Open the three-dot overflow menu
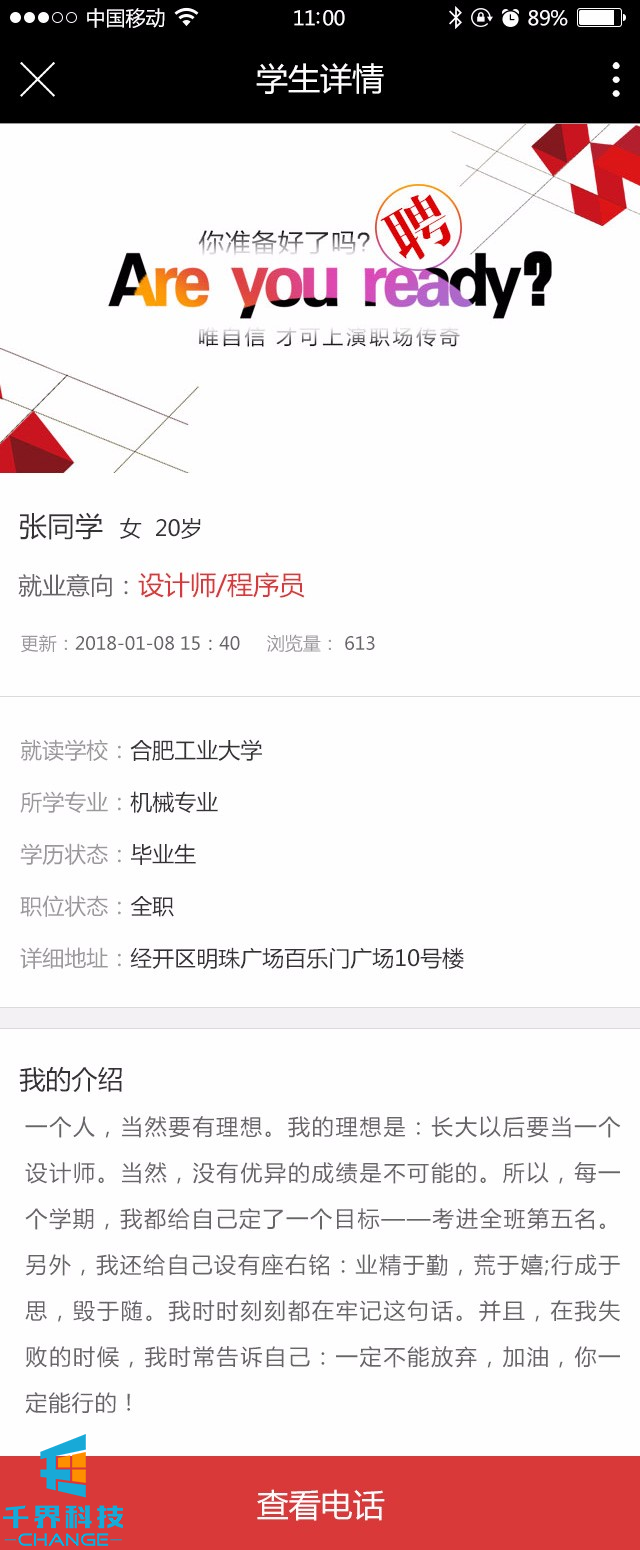 (x=615, y=79)
